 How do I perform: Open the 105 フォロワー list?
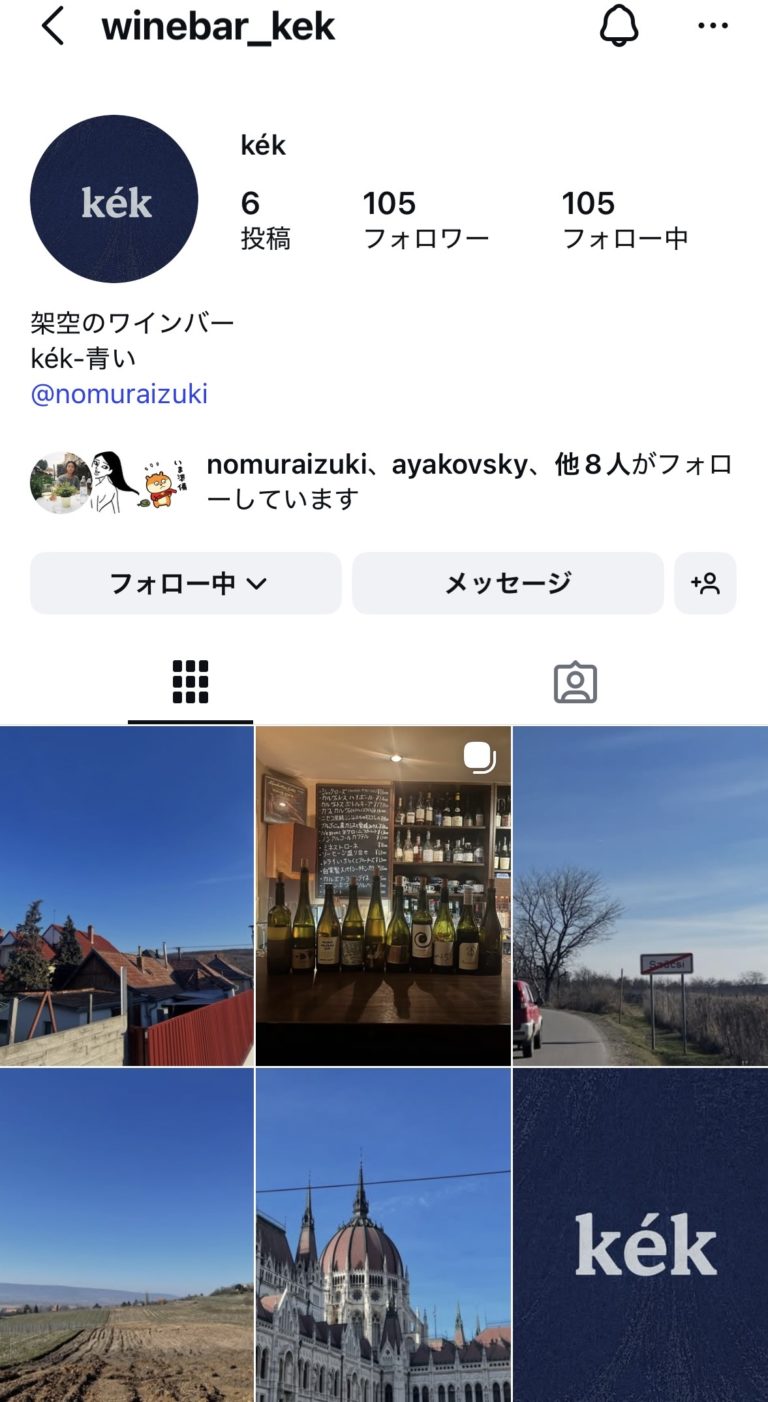click(x=425, y=219)
